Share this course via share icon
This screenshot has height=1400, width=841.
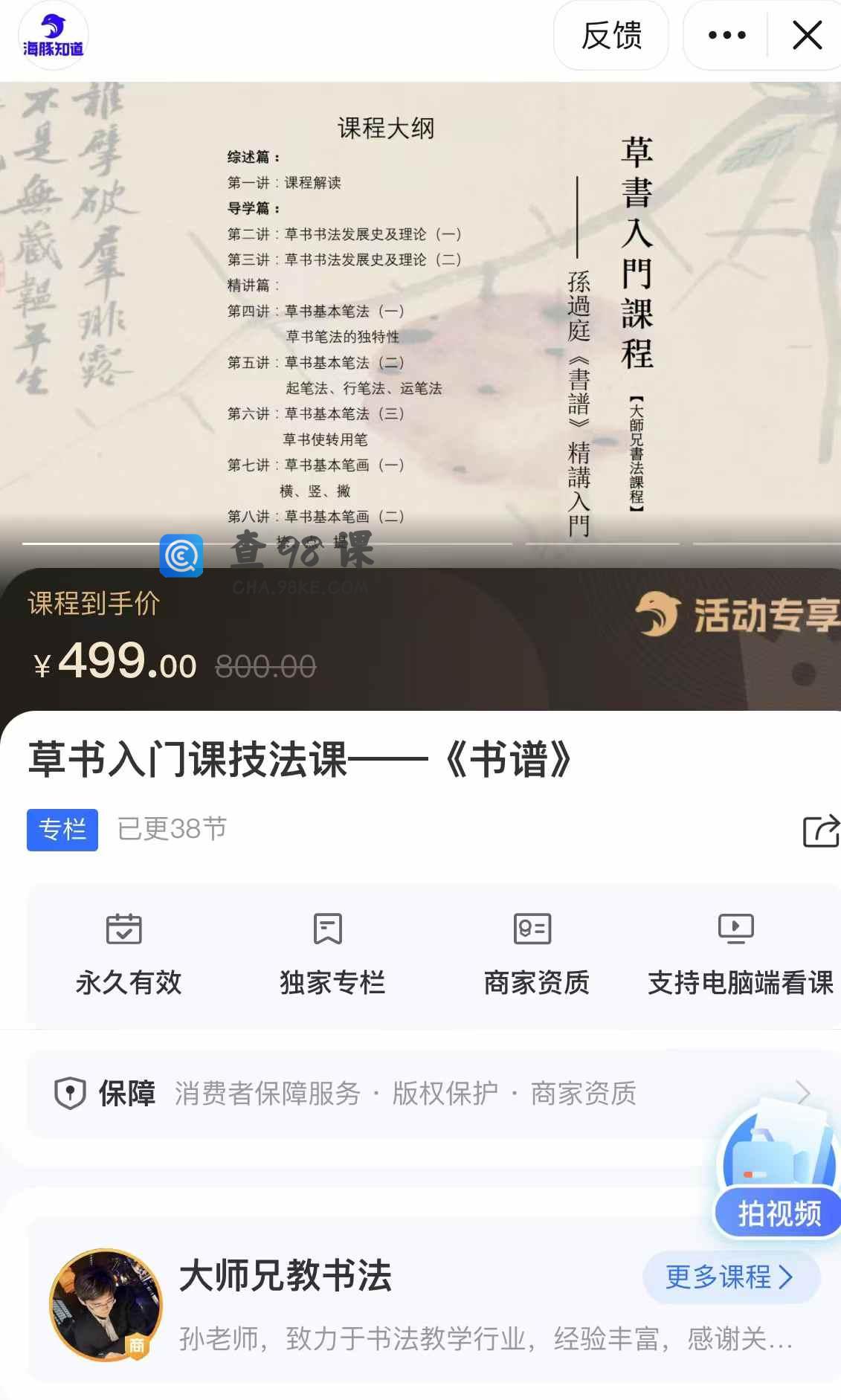(820, 830)
